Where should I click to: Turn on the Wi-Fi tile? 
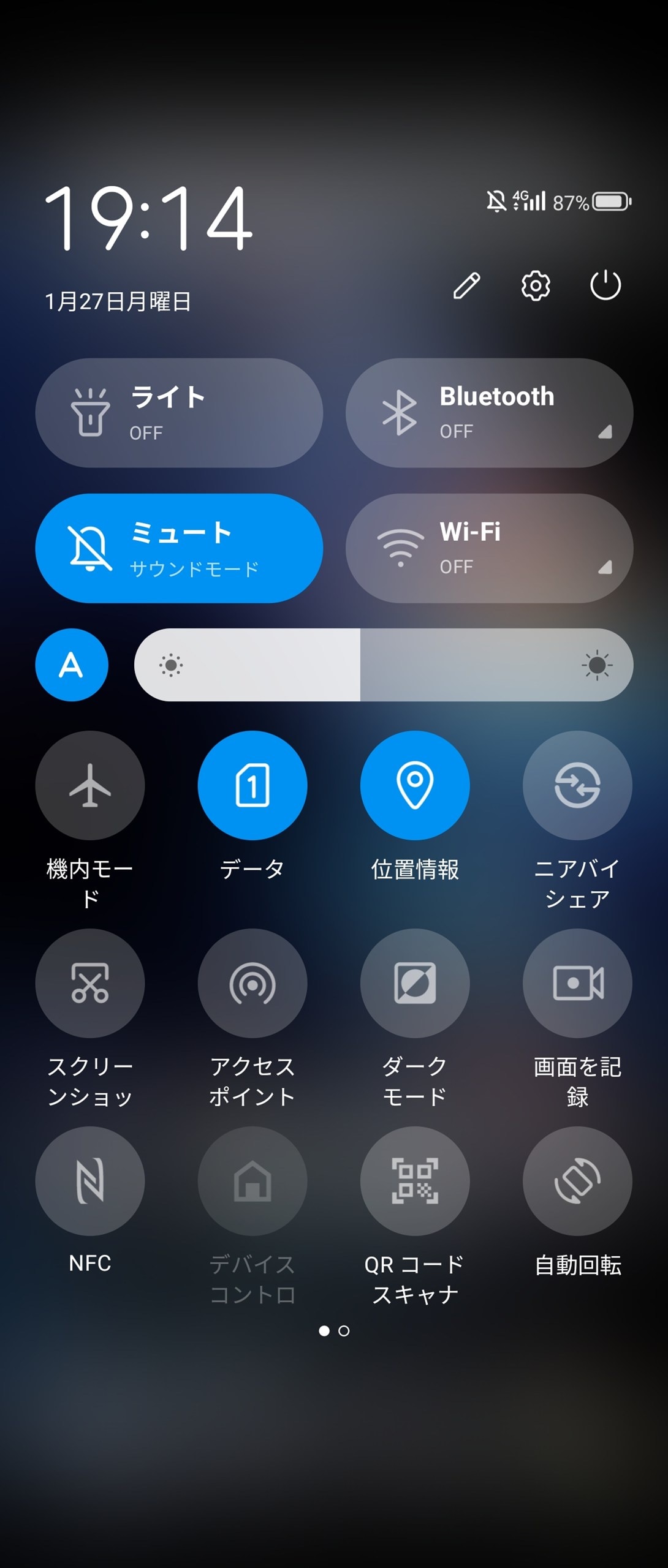(489, 548)
